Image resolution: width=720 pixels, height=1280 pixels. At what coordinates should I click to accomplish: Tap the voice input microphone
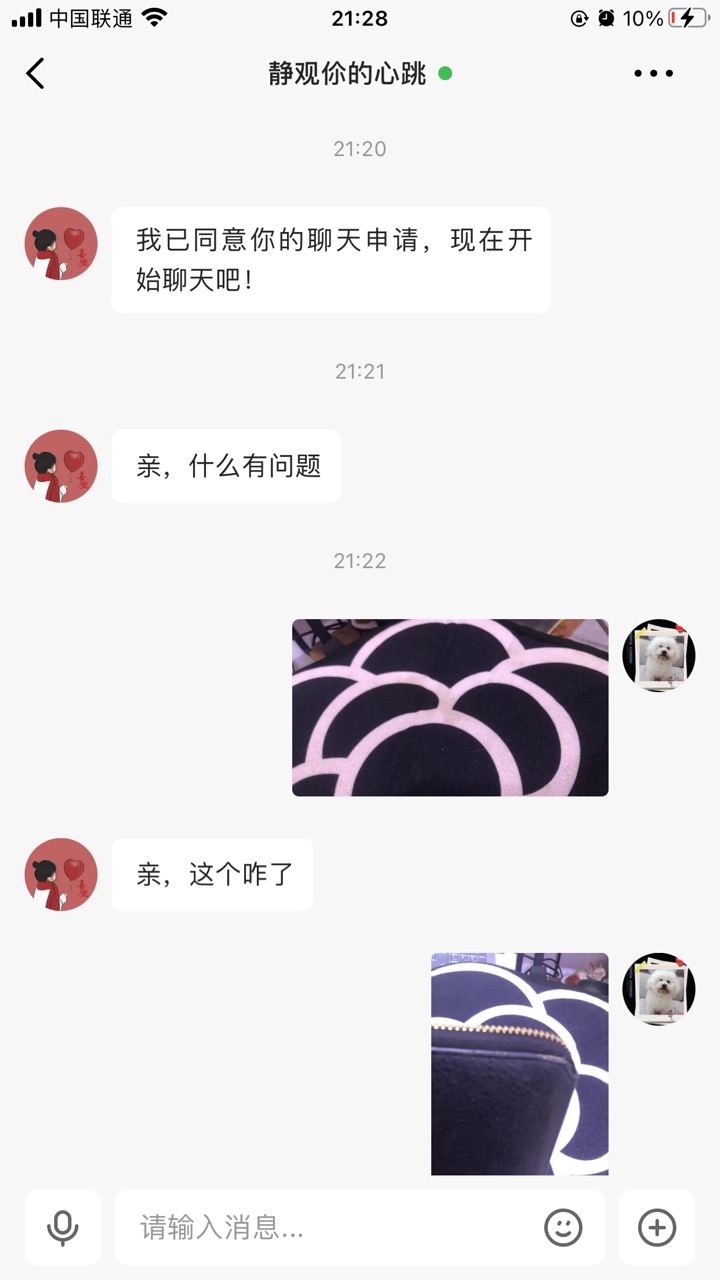coord(63,1227)
